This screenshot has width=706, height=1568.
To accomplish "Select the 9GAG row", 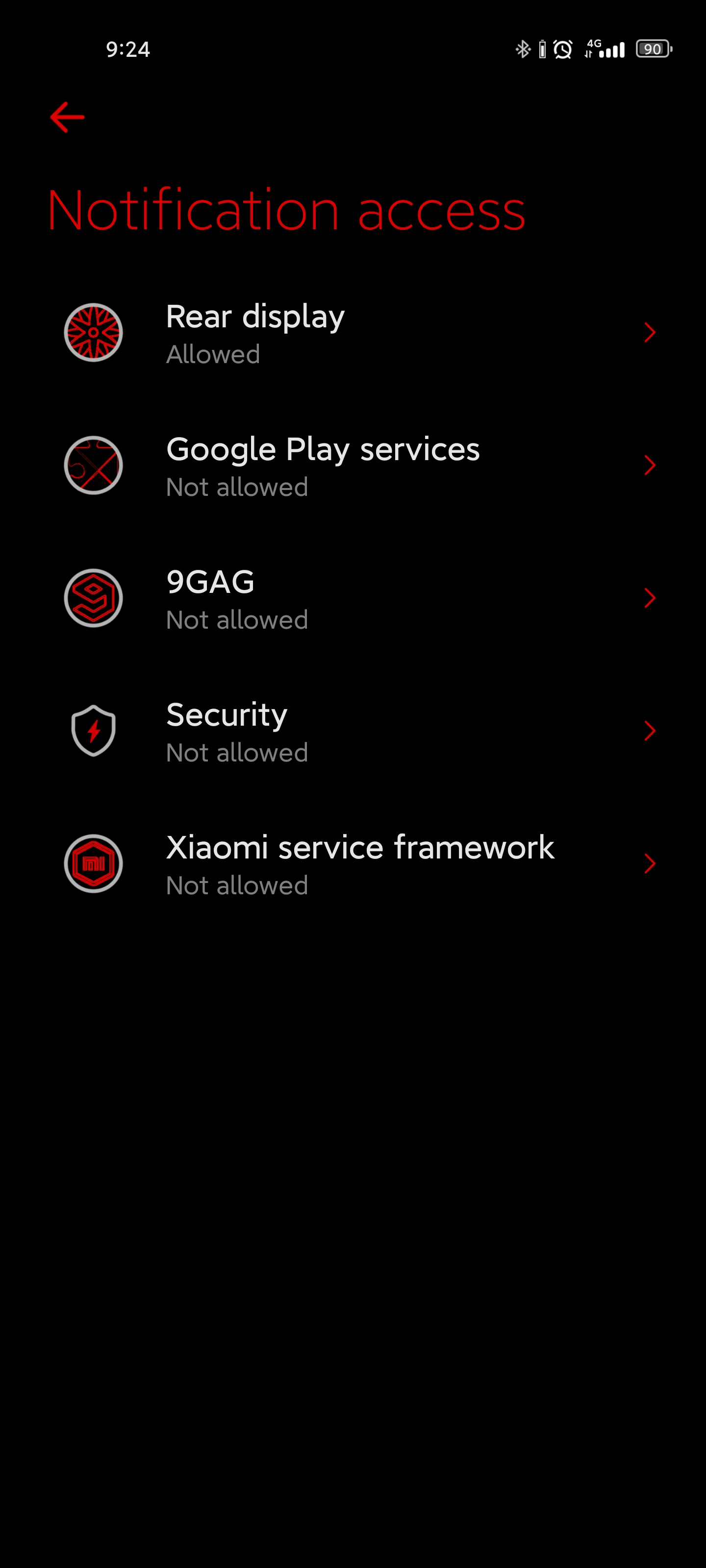I will coord(353,598).
